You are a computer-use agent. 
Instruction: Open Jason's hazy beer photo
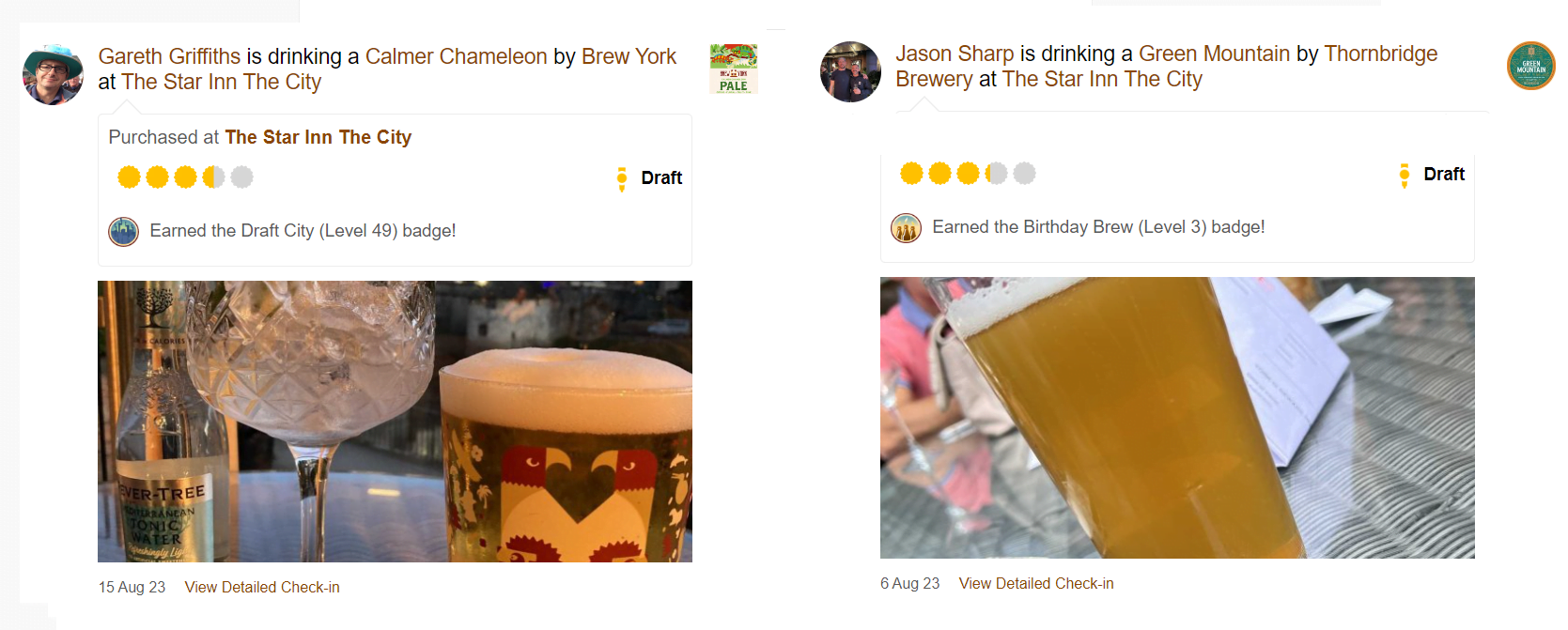(x=1176, y=418)
